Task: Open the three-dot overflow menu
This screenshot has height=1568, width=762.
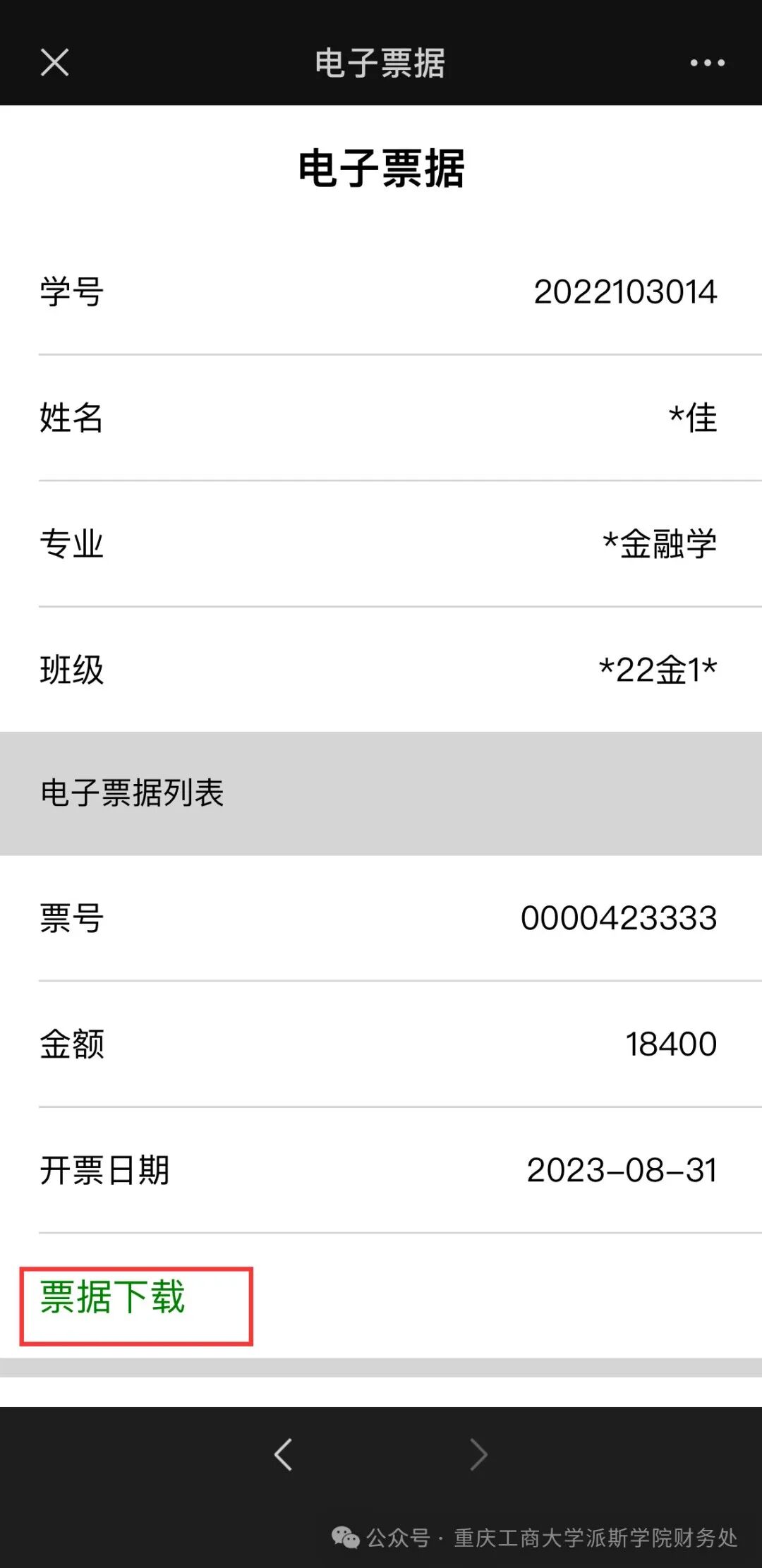Action: pyautogui.click(x=707, y=63)
